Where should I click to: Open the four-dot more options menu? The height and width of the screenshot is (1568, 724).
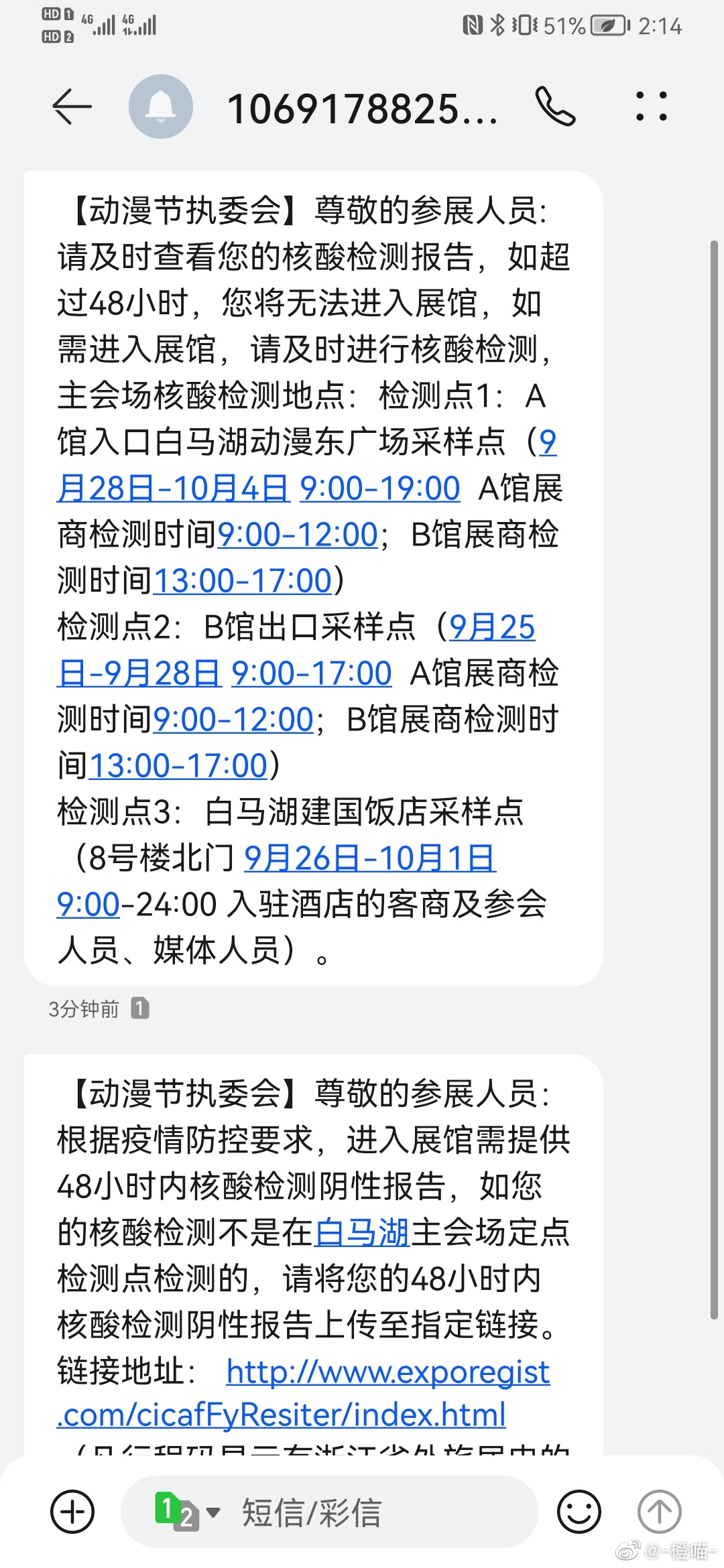click(x=651, y=107)
